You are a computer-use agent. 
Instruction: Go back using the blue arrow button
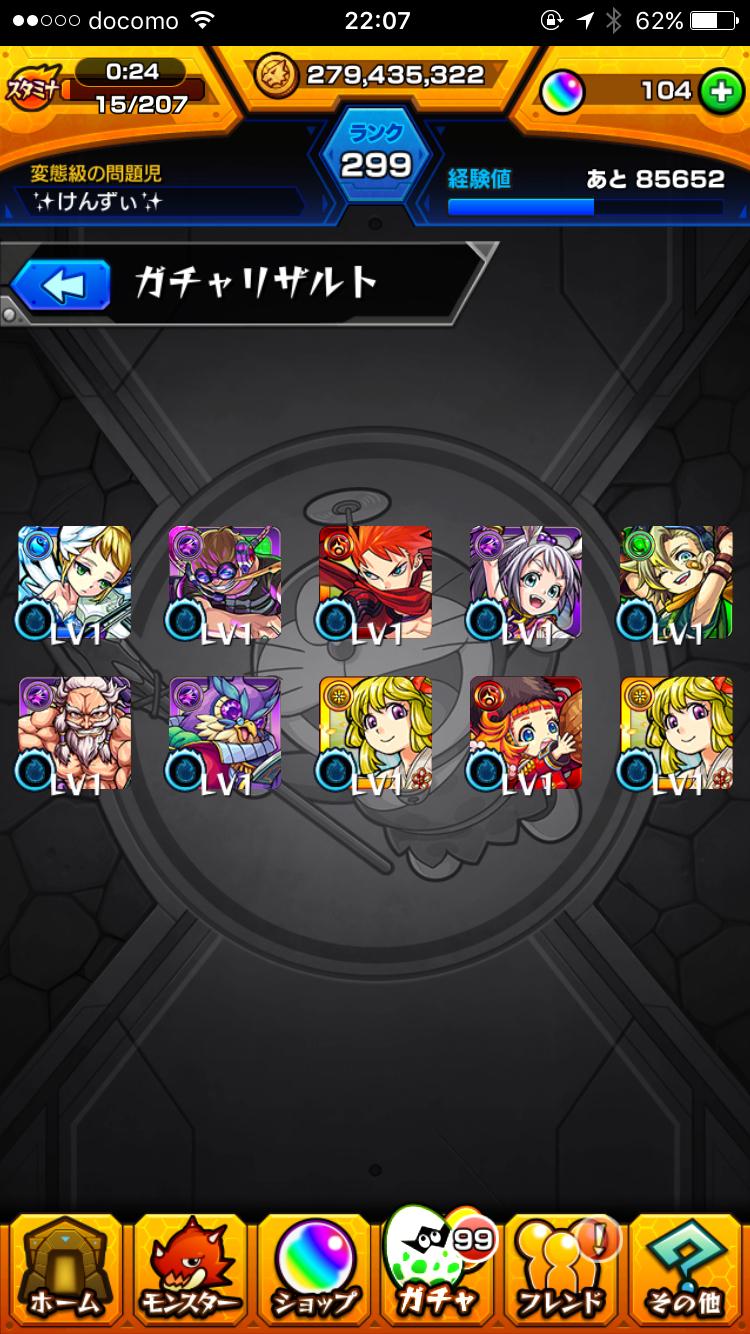60,286
